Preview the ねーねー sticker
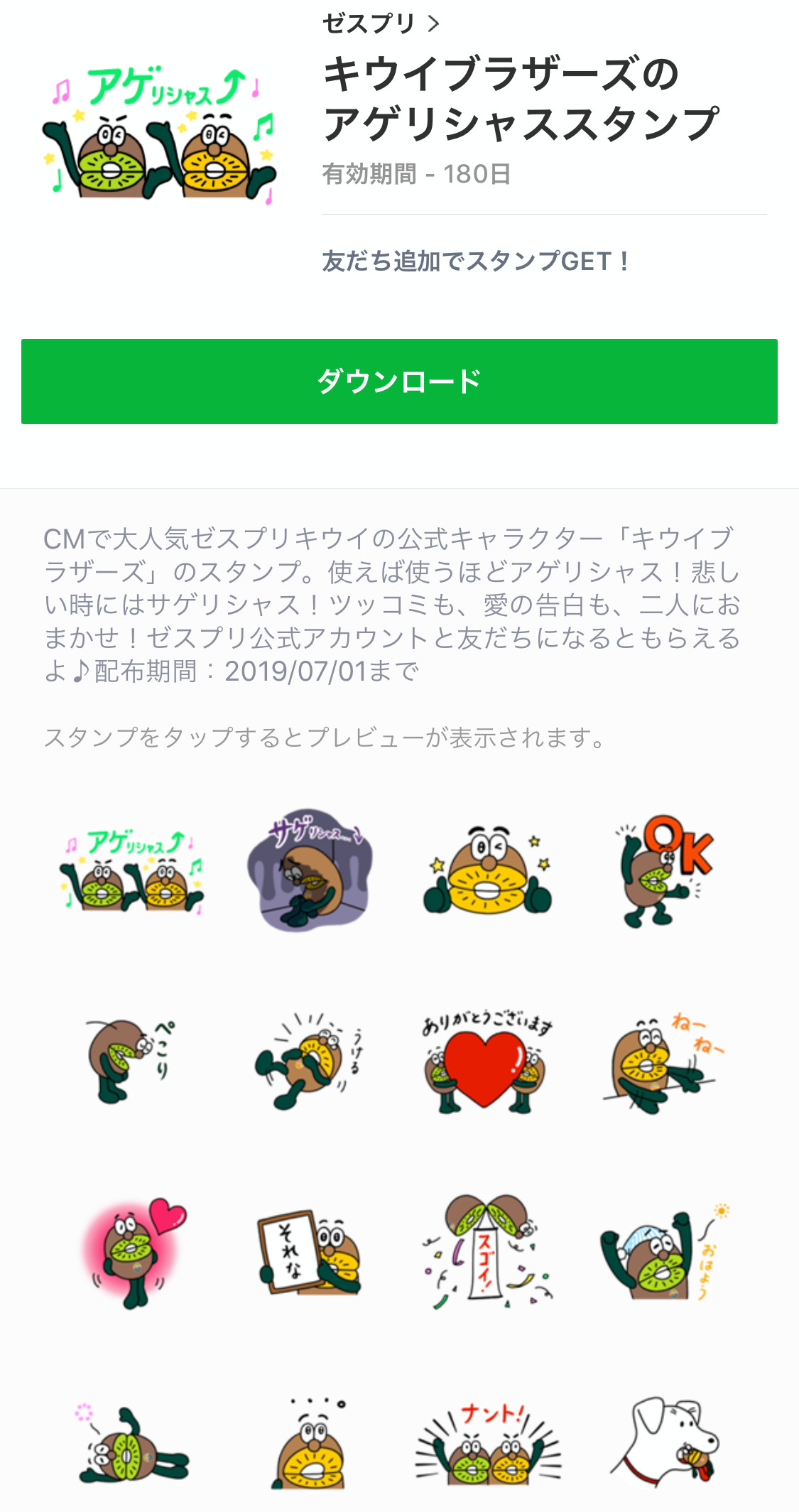The width and height of the screenshot is (799, 1512). point(665,1060)
